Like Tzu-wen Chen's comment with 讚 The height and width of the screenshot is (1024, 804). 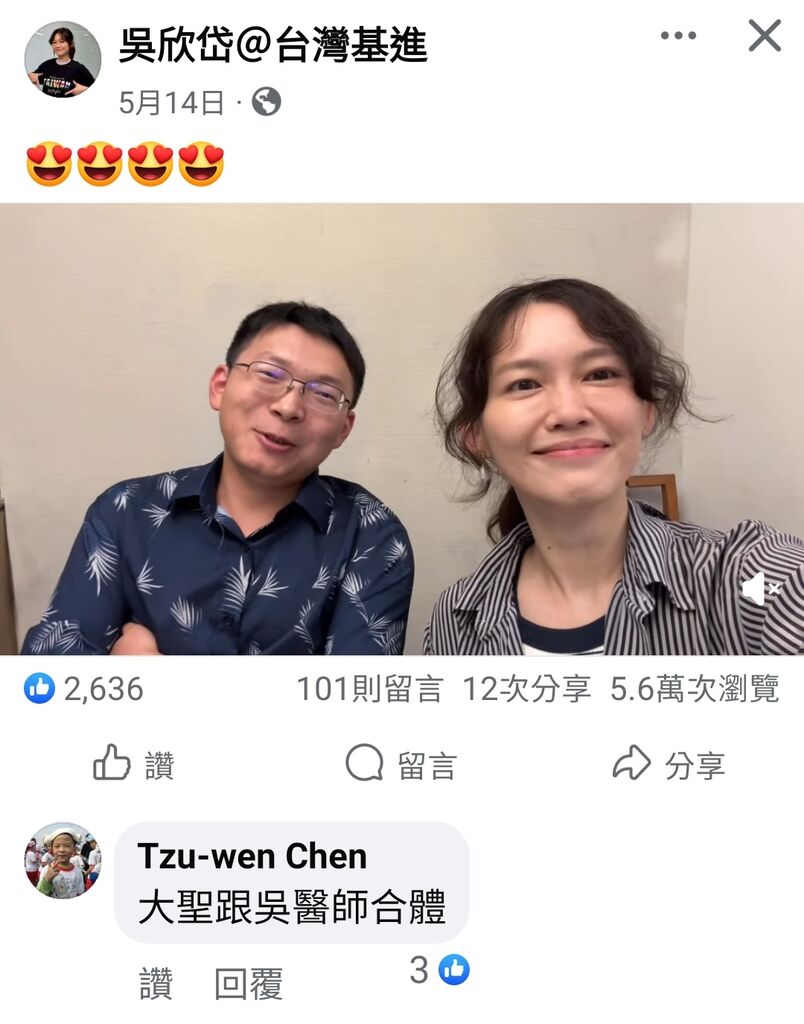point(156,984)
